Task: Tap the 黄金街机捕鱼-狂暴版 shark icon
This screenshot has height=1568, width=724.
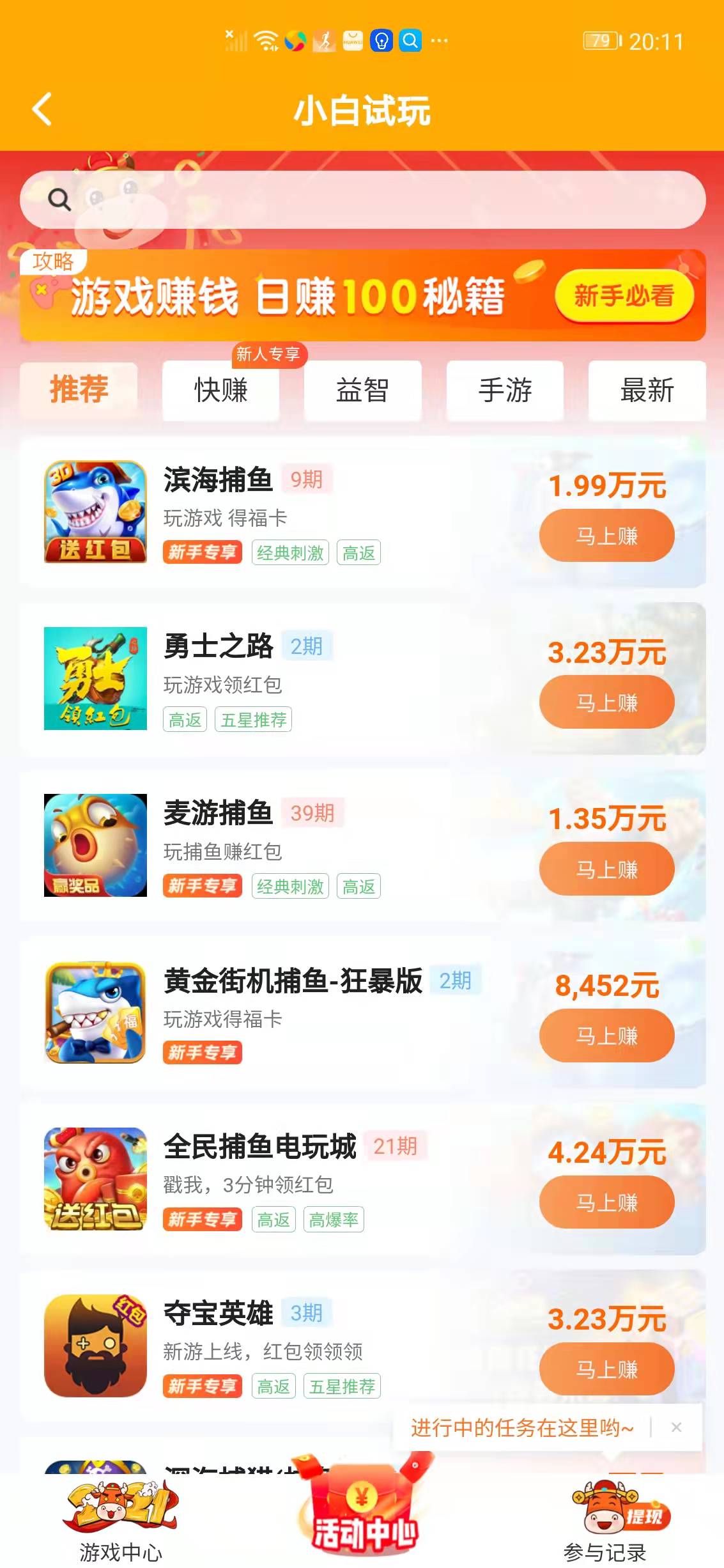Action: click(95, 1013)
